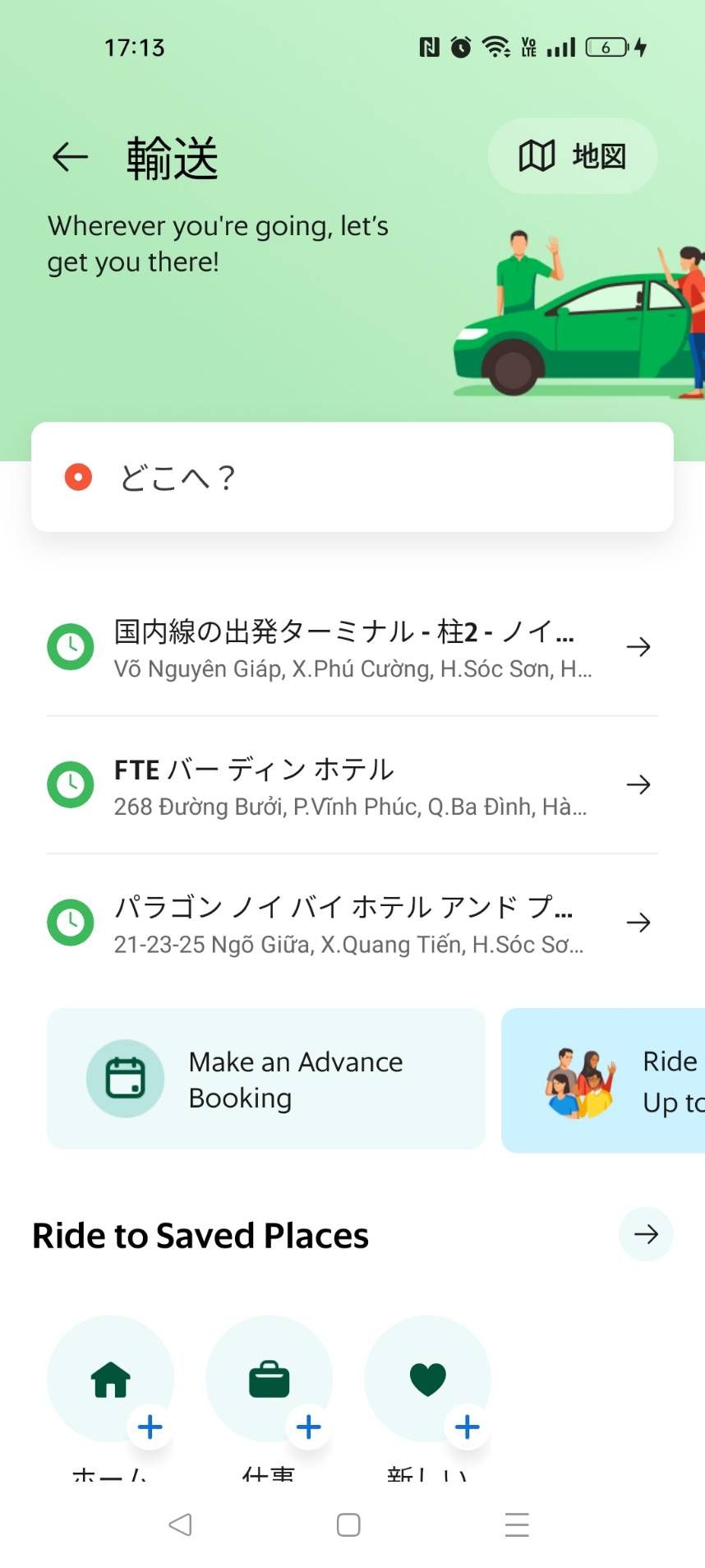The width and height of the screenshot is (705, 1568).
Task: Open the group Ride card
Action: click(603, 1080)
